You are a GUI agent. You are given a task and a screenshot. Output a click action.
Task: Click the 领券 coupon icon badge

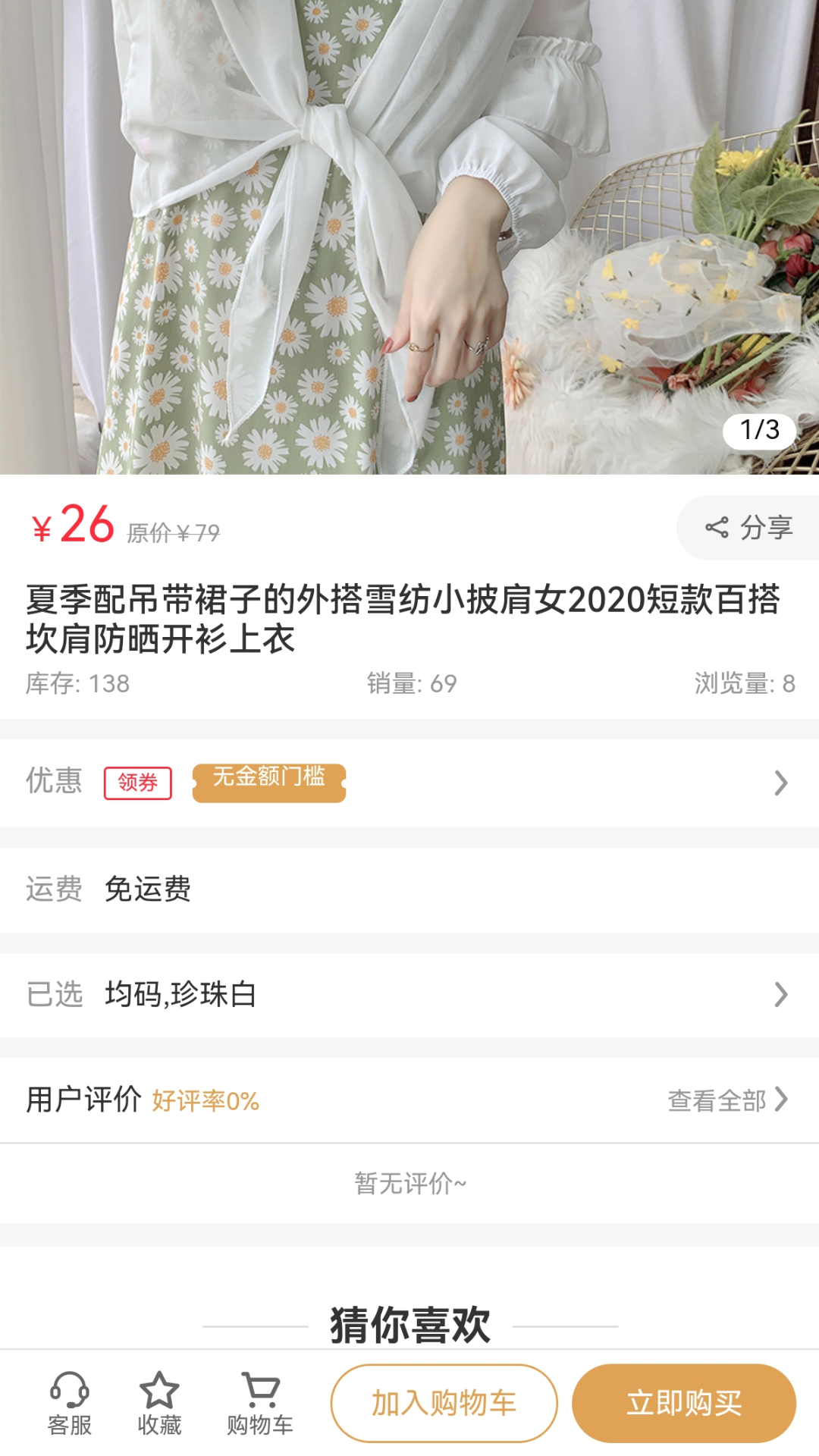click(x=138, y=783)
